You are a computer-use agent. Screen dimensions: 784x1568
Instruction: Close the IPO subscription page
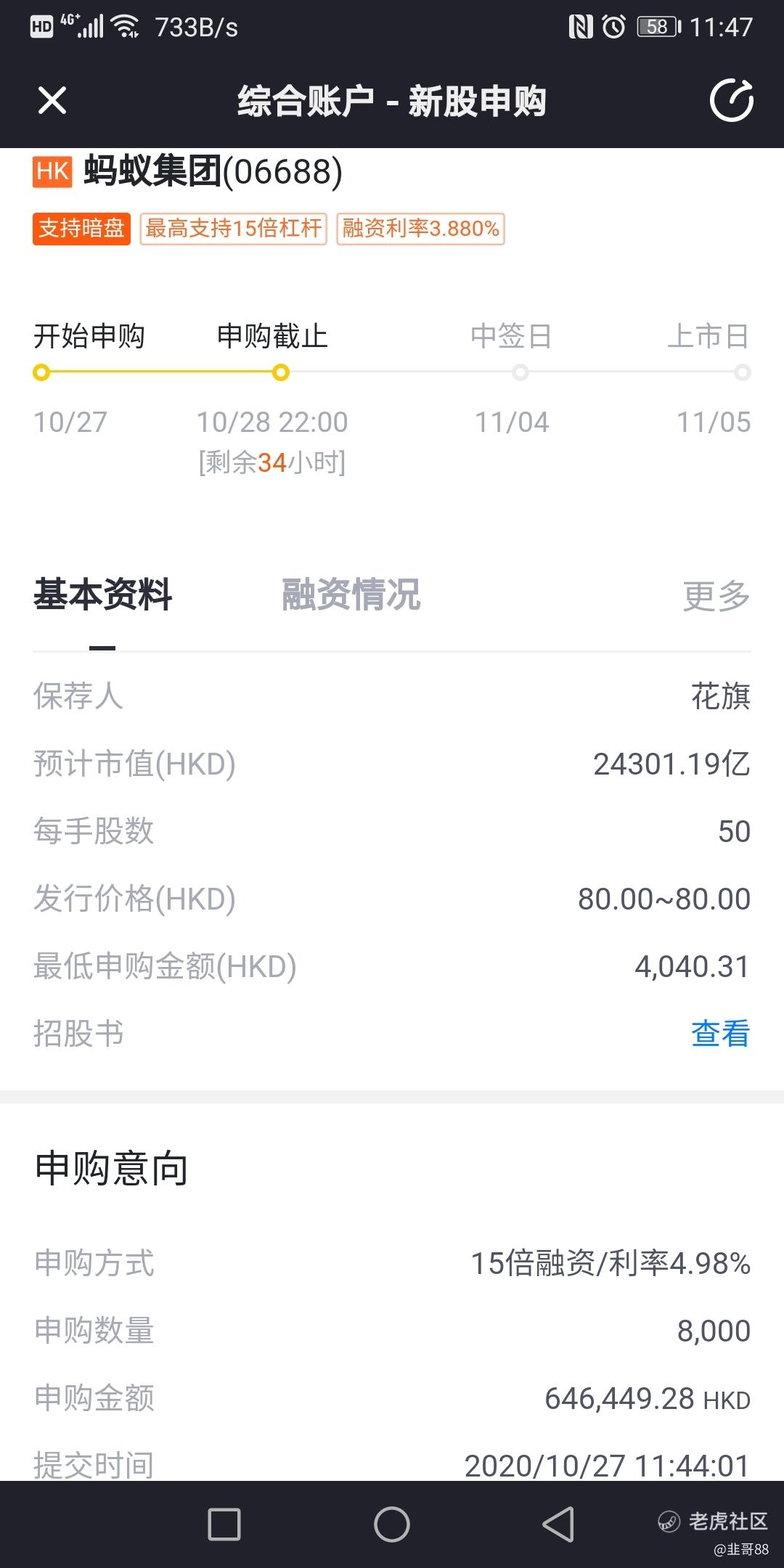pyautogui.click(x=52, y=100)
